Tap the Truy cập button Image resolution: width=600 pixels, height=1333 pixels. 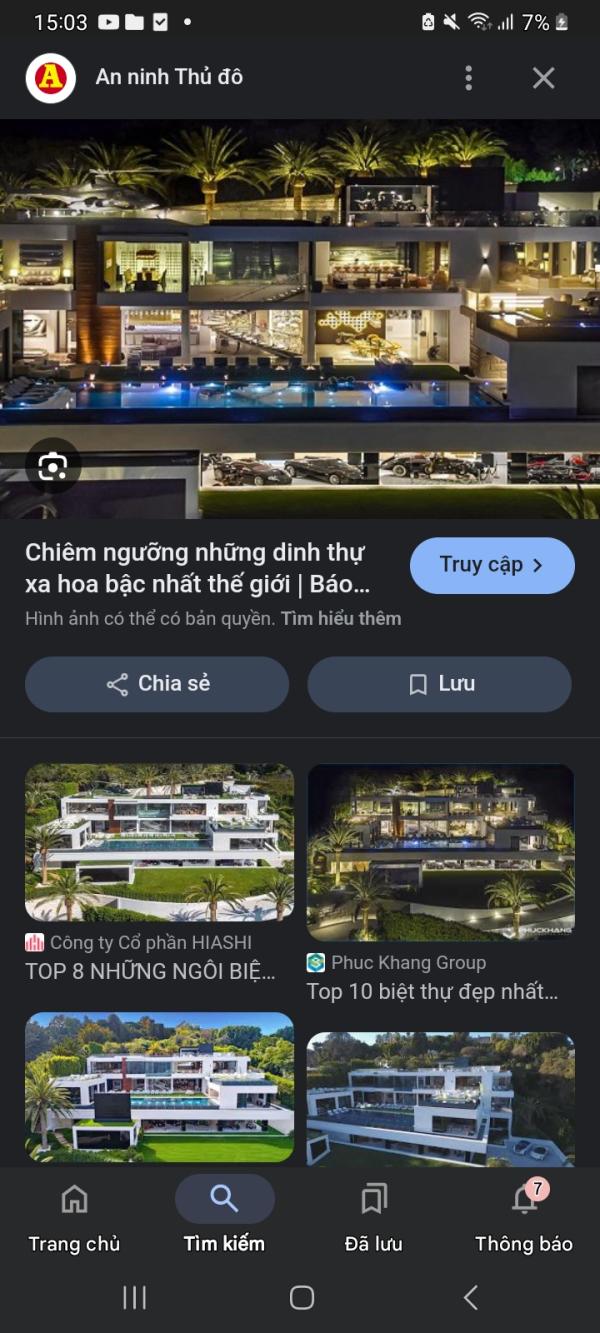click(x=492, y=565)
